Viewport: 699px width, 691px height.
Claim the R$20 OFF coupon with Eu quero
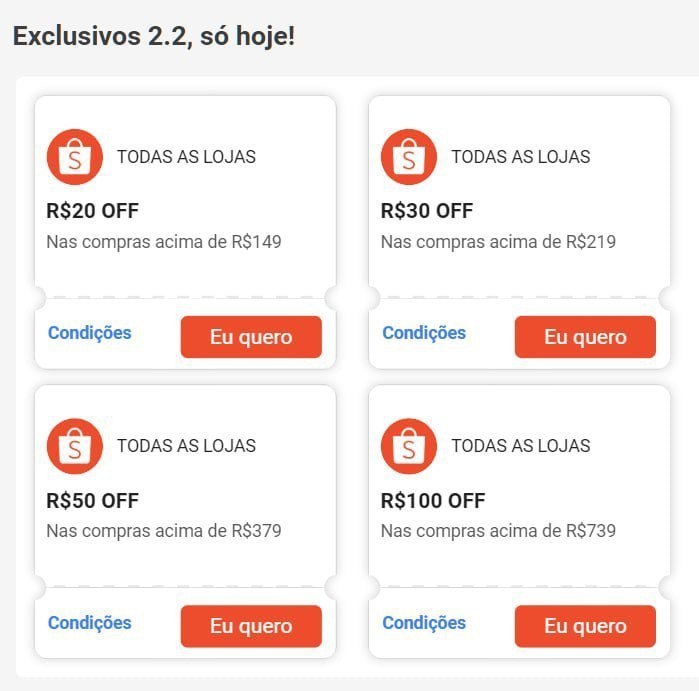click(251, 337)
